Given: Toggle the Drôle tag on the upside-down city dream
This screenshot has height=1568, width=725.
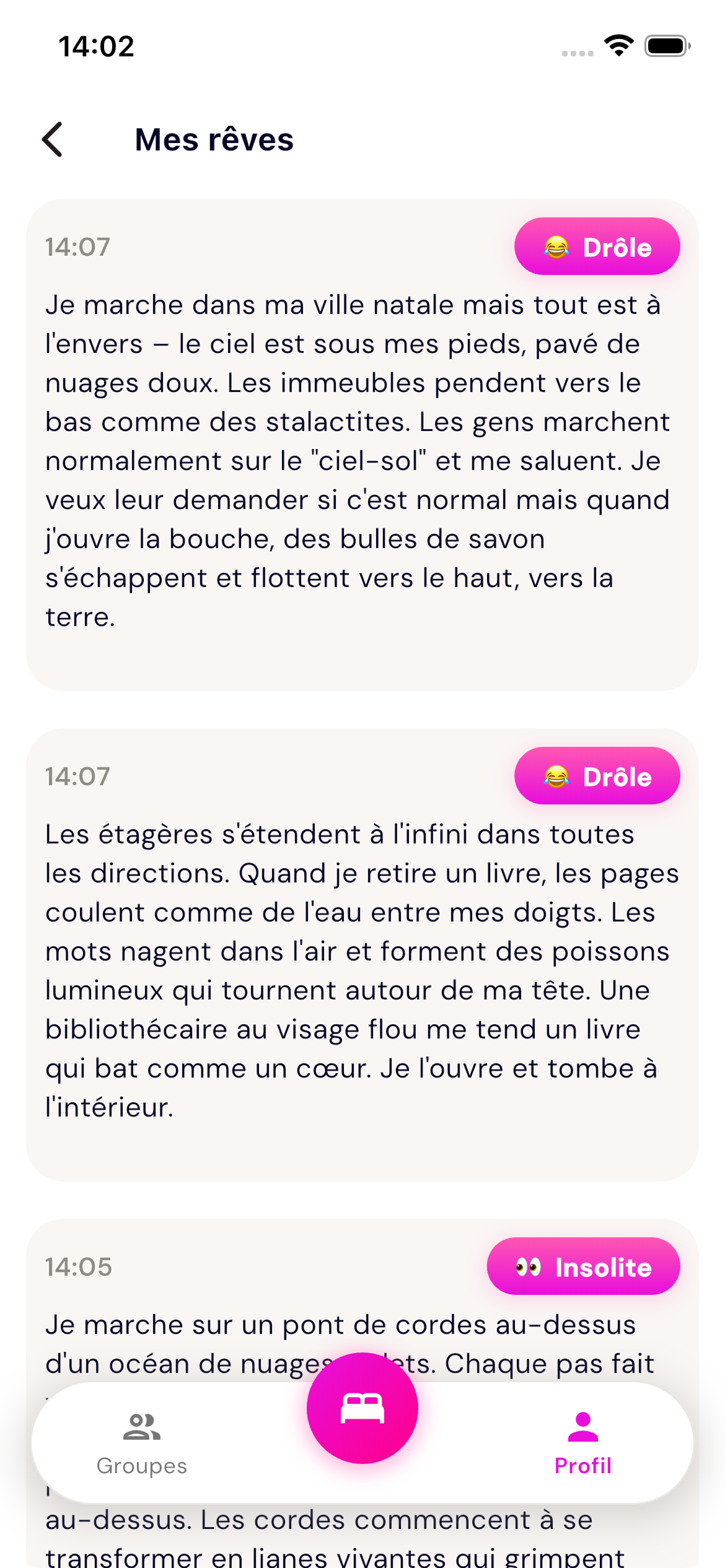Looking at the screenshot, I should point(597,246).
